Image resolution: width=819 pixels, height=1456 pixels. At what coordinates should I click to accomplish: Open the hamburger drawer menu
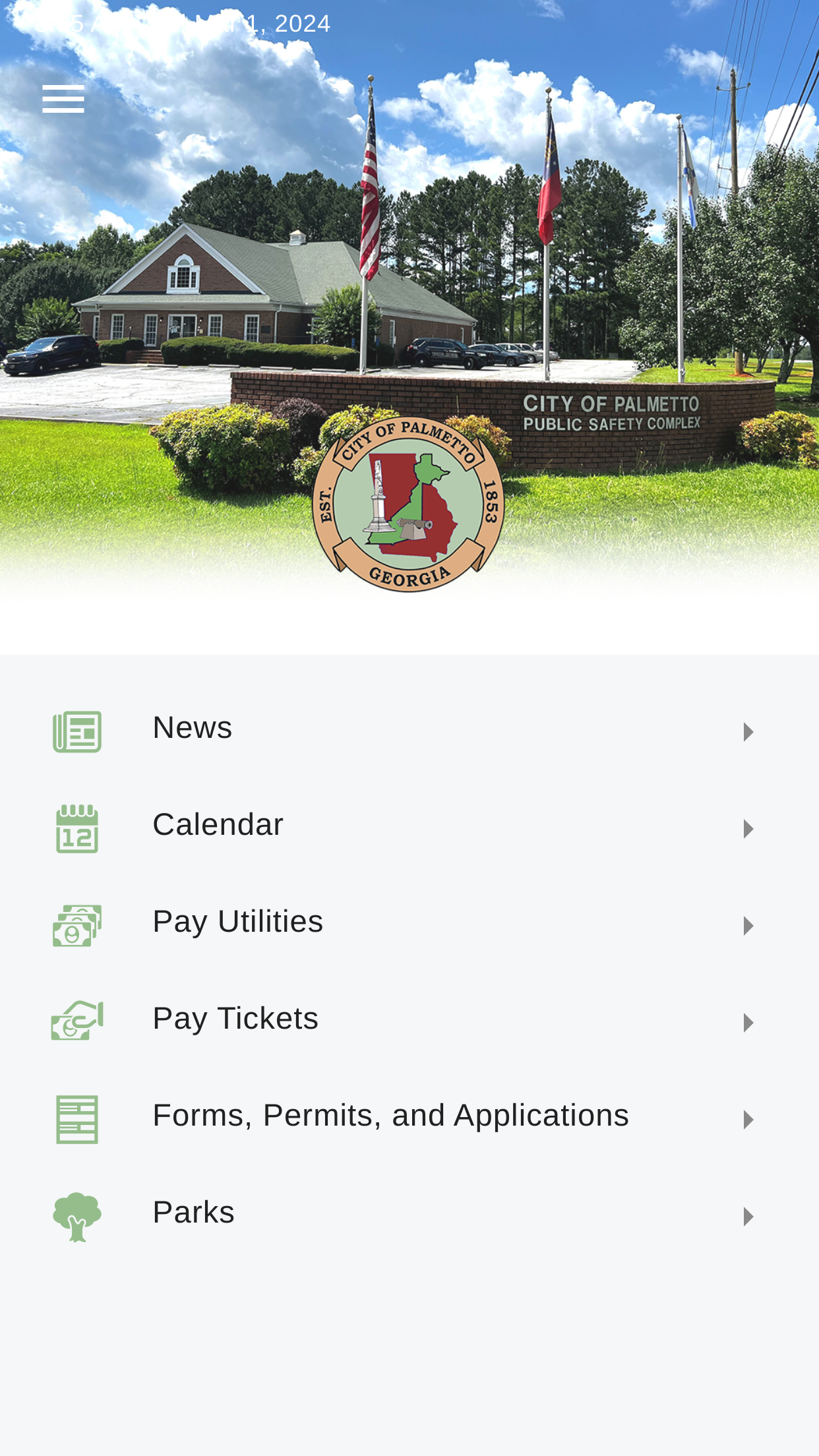[63, 99]
